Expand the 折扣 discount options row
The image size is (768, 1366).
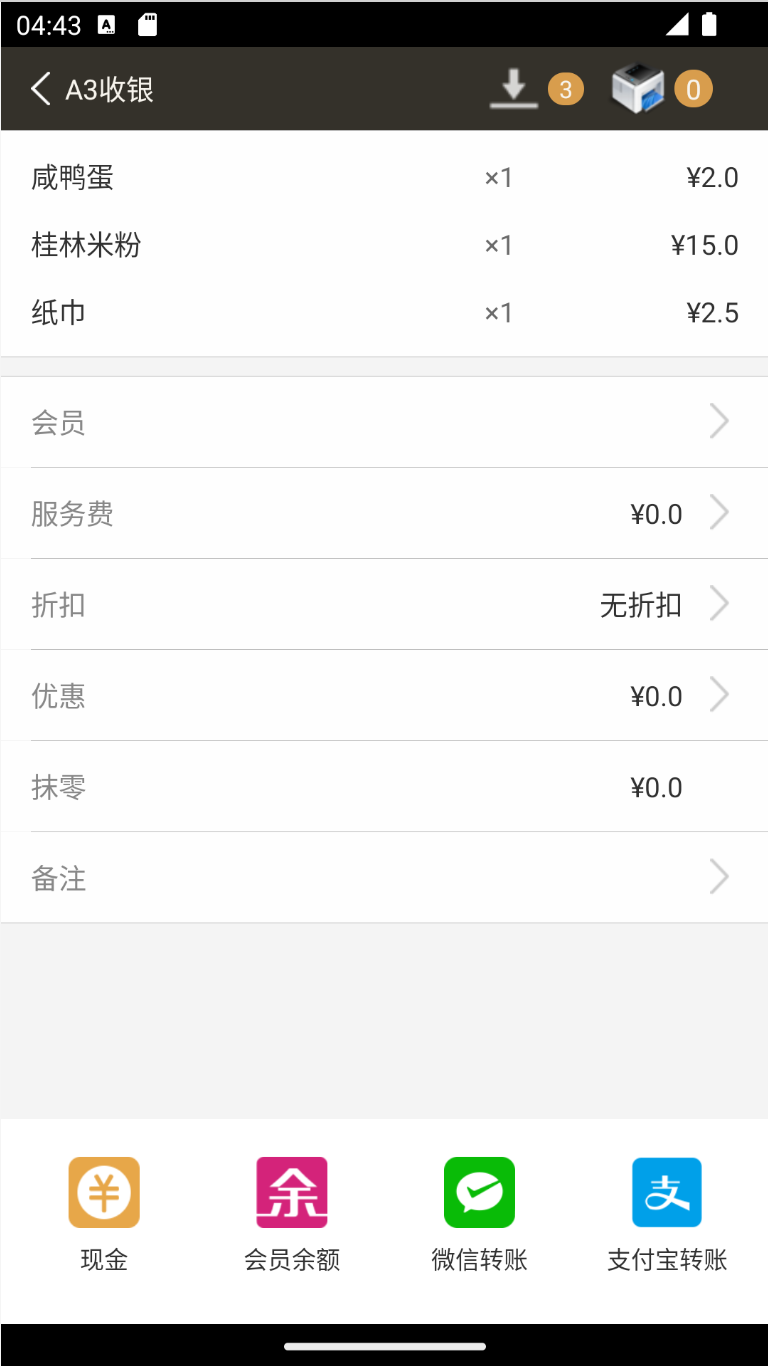click(384, 604)
